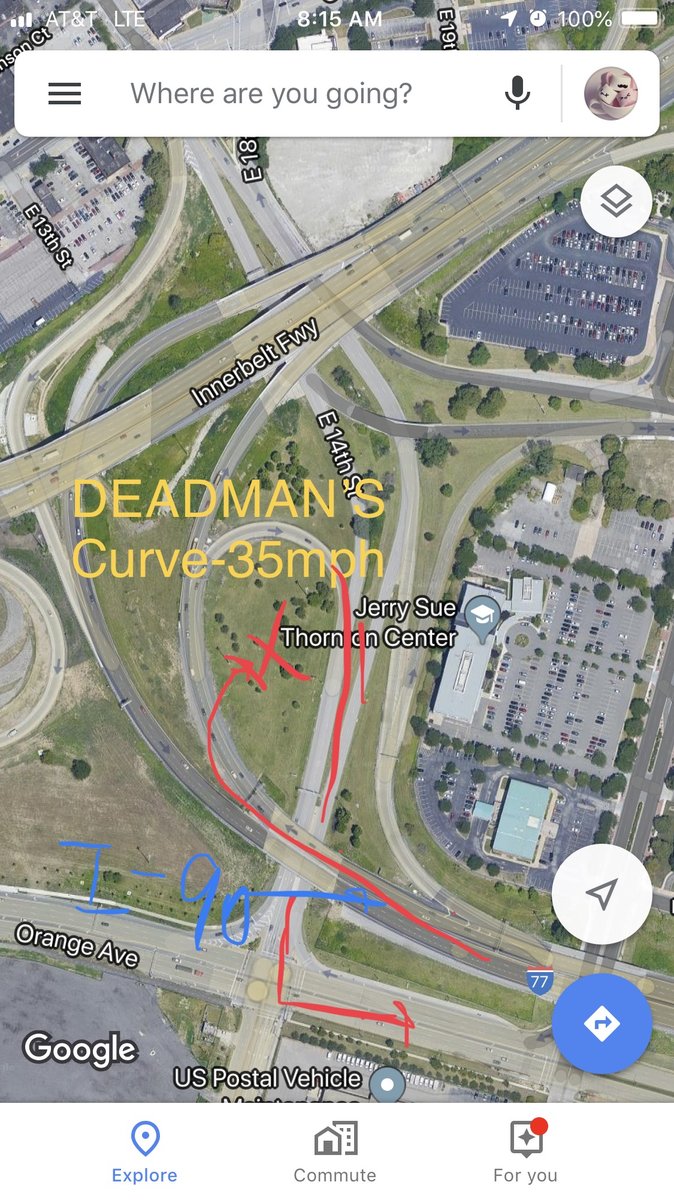Select the Explore tab
Image resolution: width=674 pixels, height=1200 pixels.
click(x=145, y=1153)
